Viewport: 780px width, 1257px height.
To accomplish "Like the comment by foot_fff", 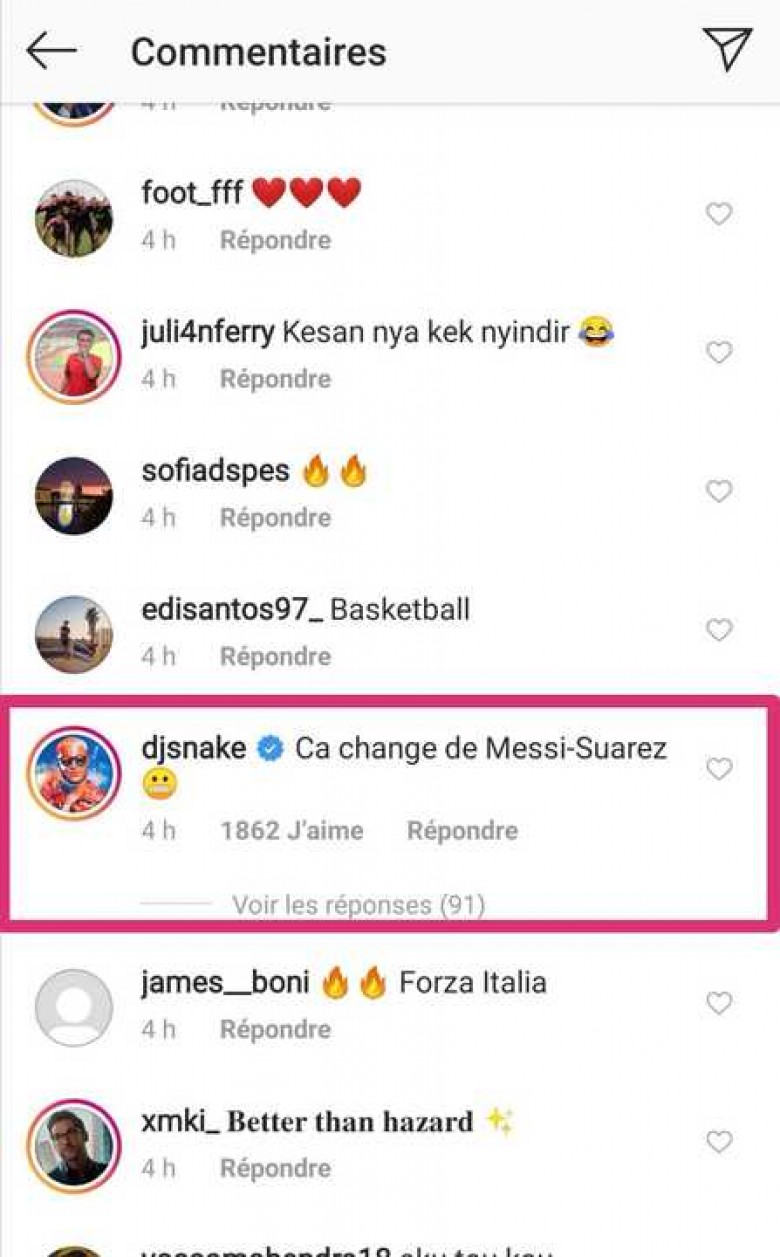I will point(719,214).
